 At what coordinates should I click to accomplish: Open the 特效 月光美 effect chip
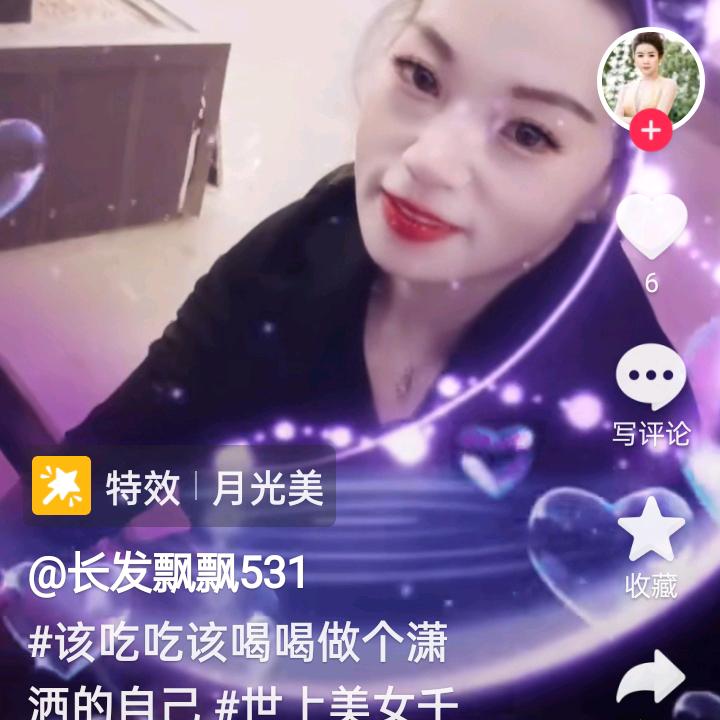[180, 487]
